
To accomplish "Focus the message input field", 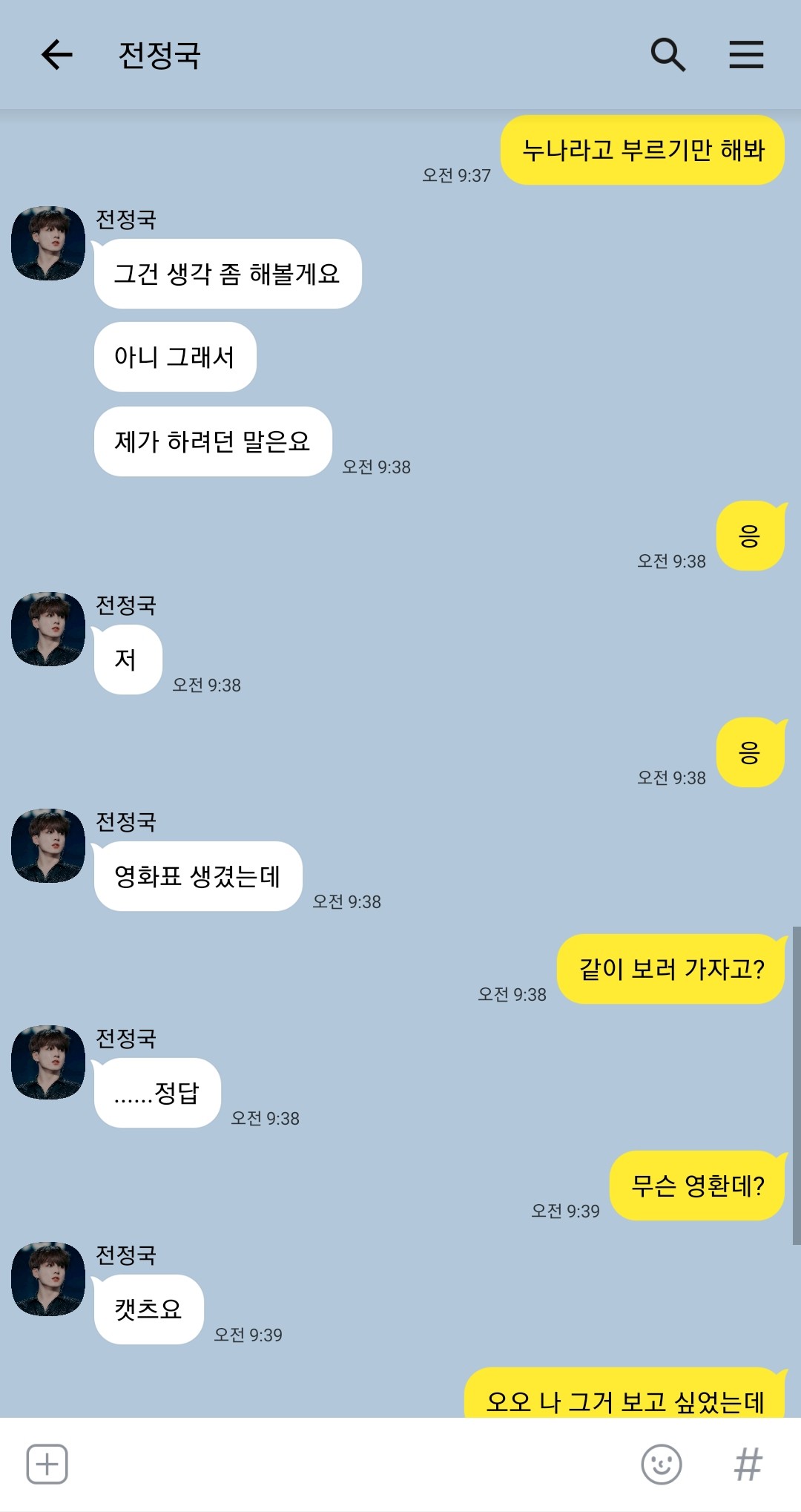I will click(x=352, y=1464).
